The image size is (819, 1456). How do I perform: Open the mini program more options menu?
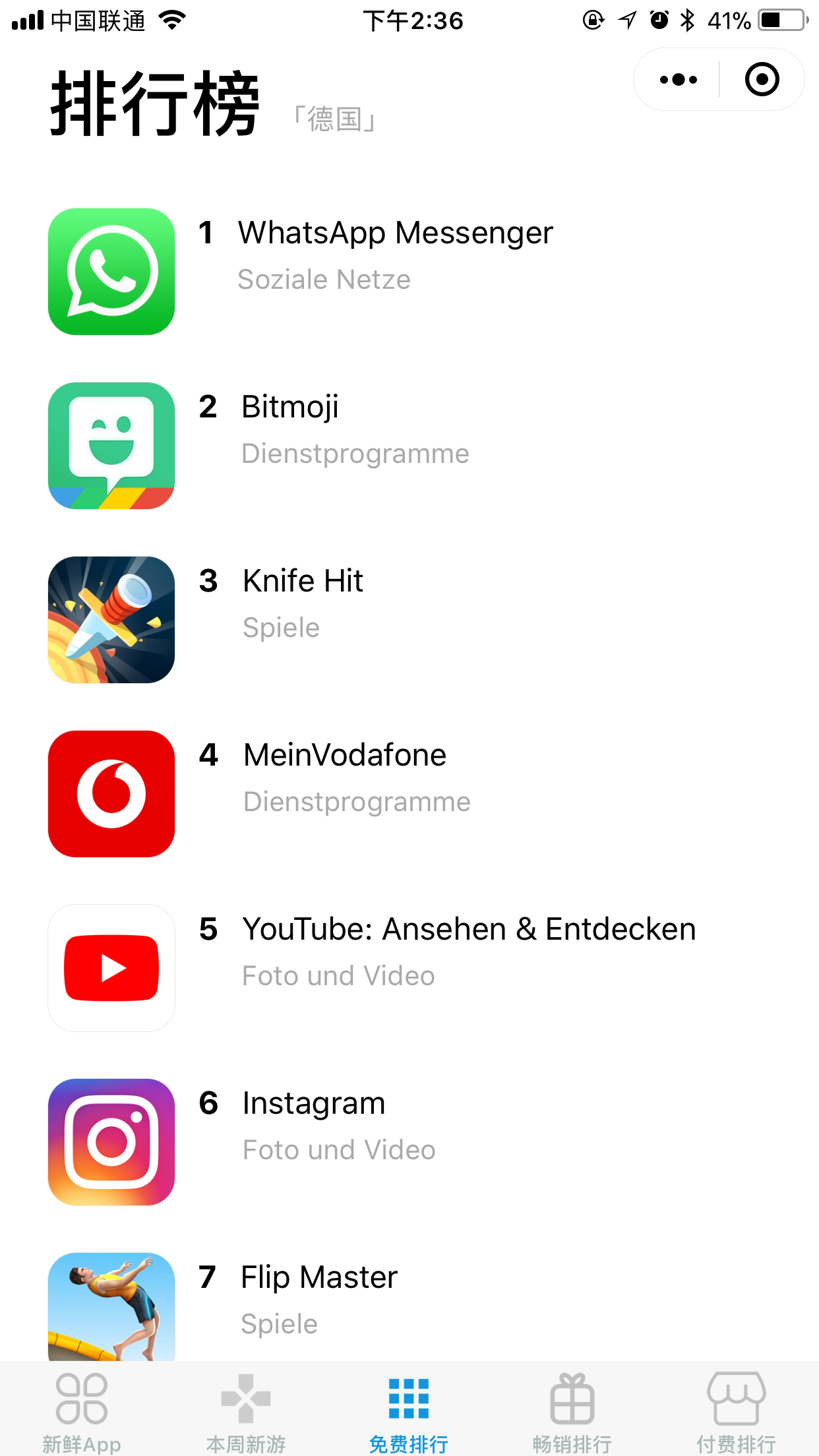pos(678,80)
